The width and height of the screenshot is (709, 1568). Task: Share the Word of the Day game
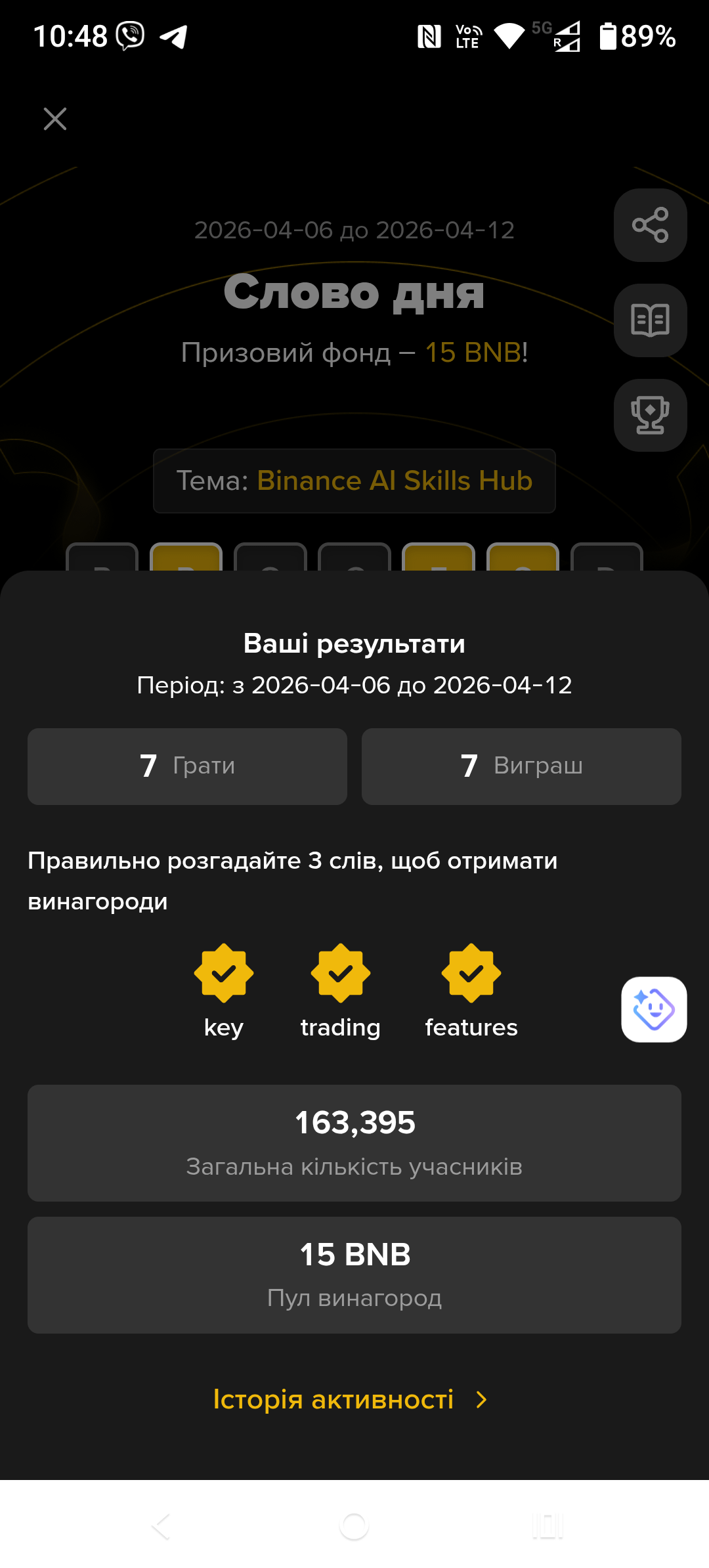click(650, 225)
